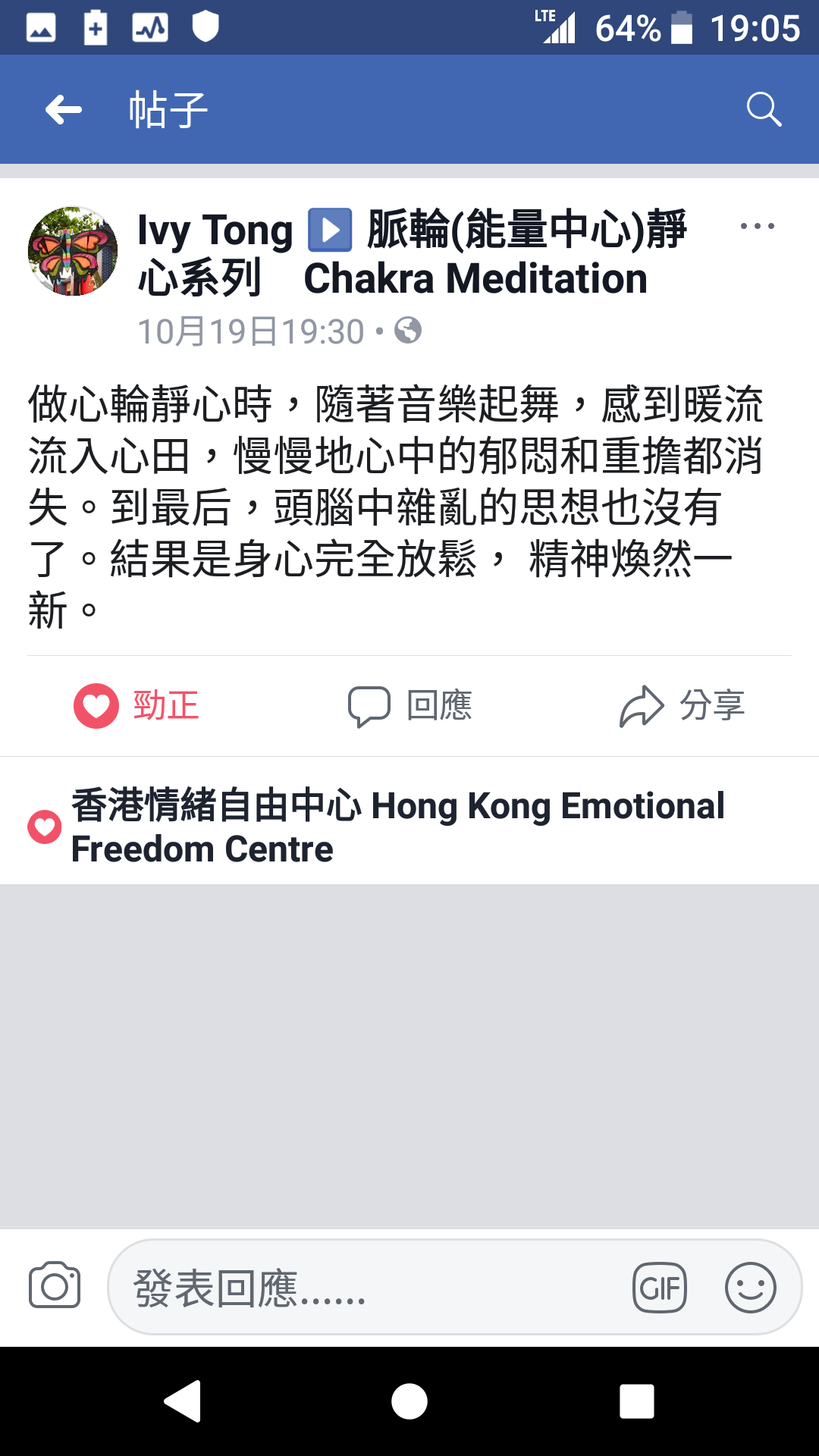
Task: Focus the 發表回應 comment field
Action: [x=364, y=1288]
